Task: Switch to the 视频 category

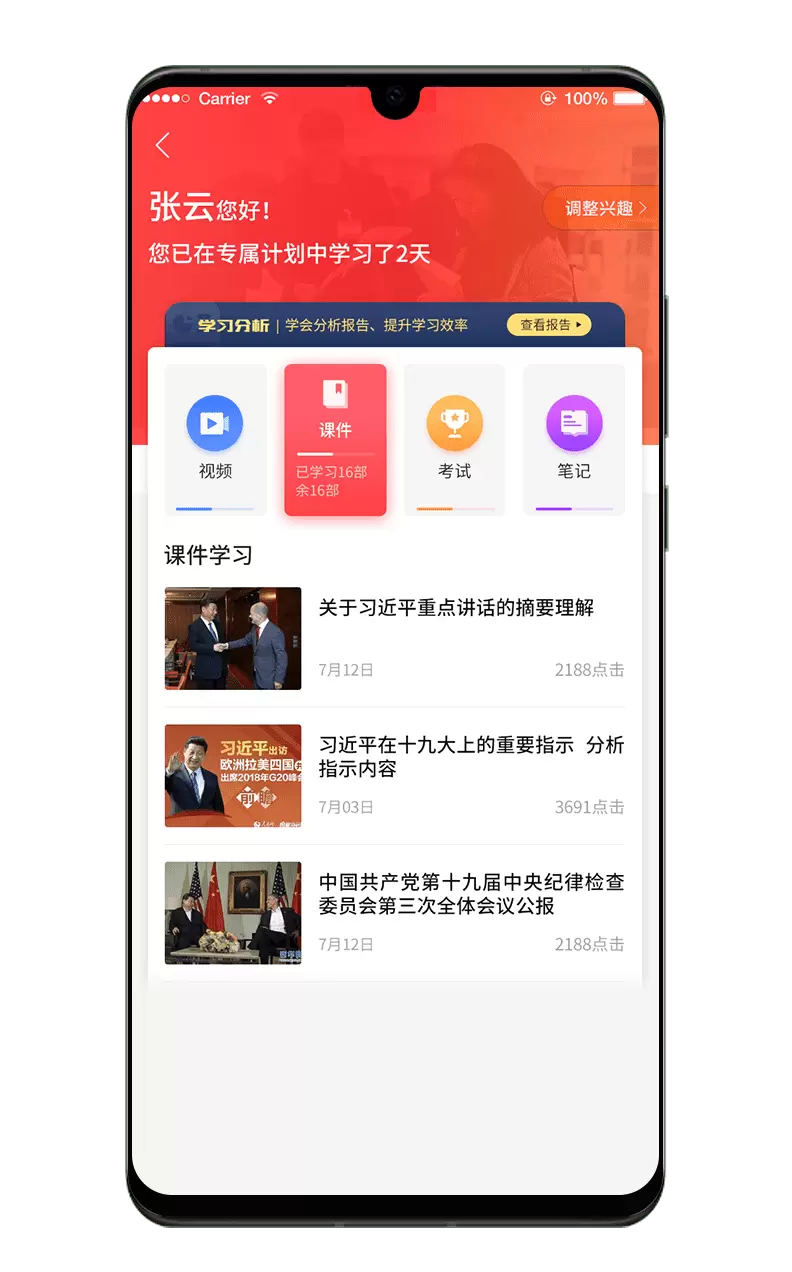Action: [215, 440]
